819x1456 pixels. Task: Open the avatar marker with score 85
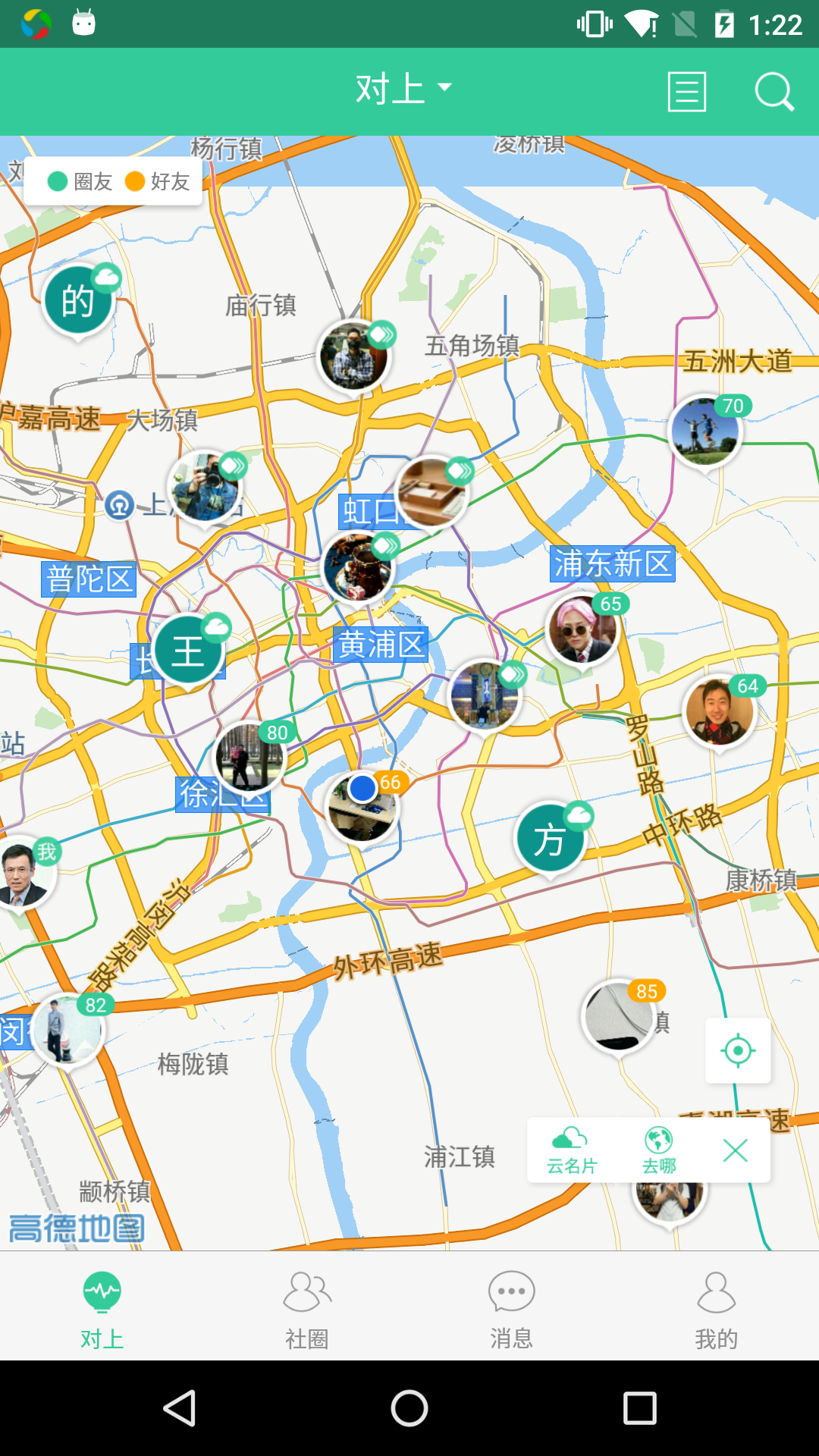(x=620, y=1018)
